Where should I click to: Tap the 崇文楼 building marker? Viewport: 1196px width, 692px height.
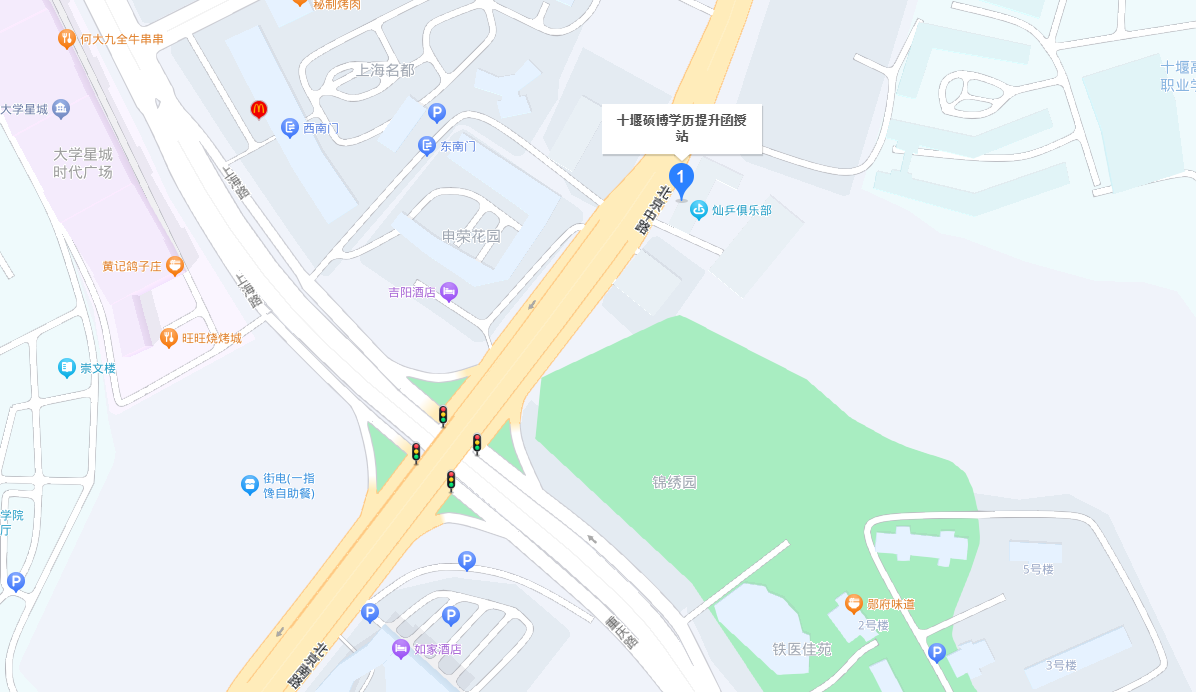tap(67, 368)
